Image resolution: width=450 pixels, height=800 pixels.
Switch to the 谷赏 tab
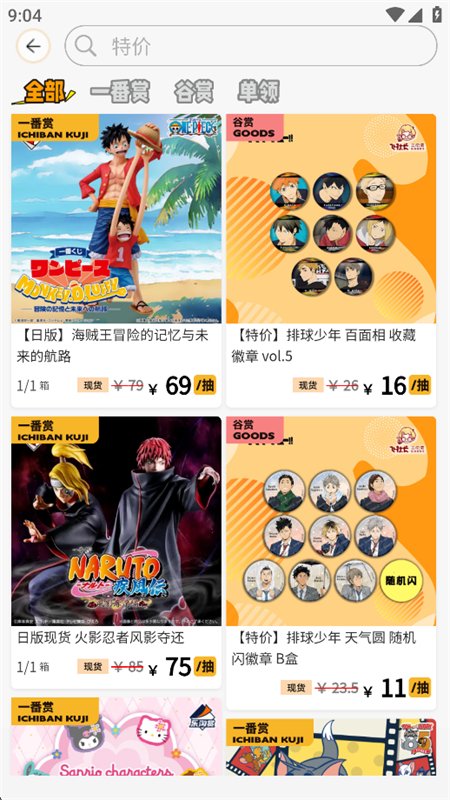[194, 92]
